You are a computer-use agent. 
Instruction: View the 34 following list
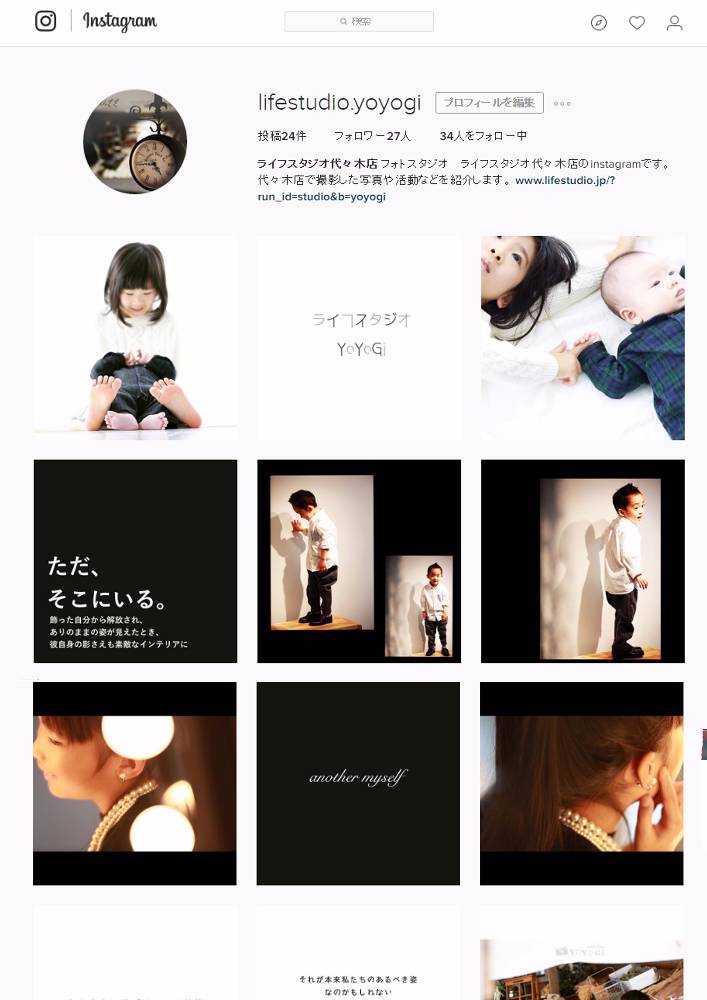483,135
